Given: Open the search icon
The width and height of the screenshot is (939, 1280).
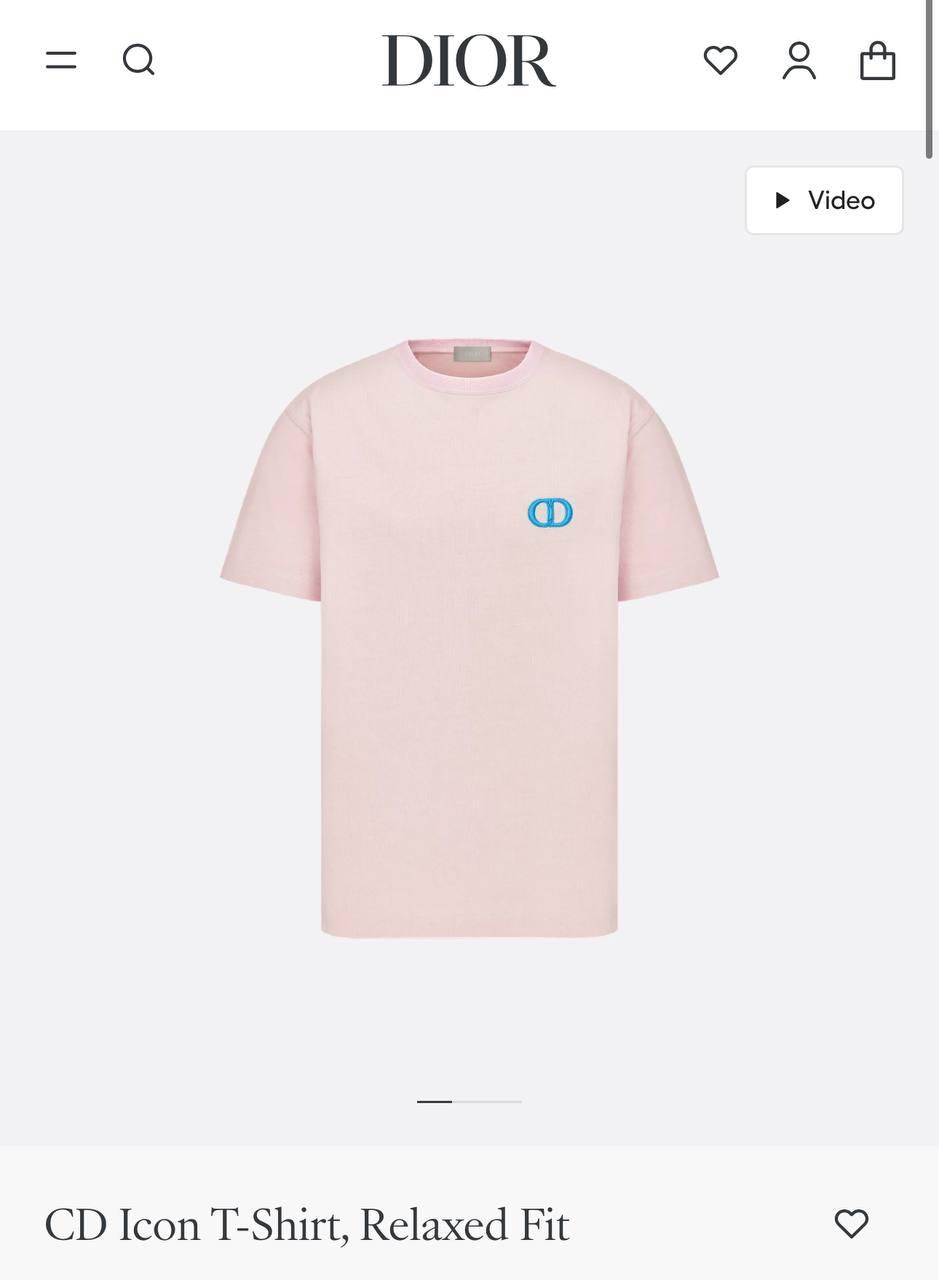Looking at the screenshot, I should tap(139, 60).
